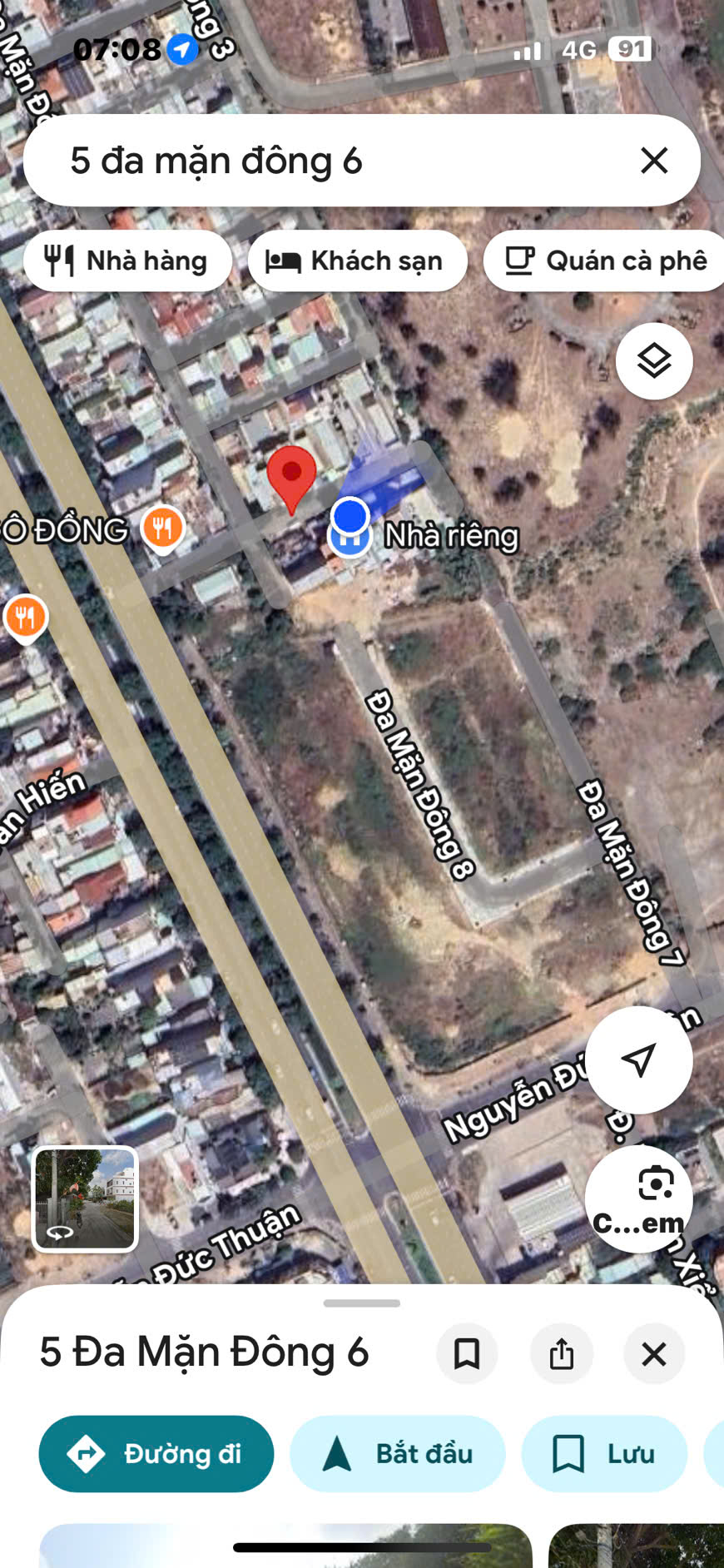
Task: Select the Nhà hàng chip
Action: tap(127, 261)
